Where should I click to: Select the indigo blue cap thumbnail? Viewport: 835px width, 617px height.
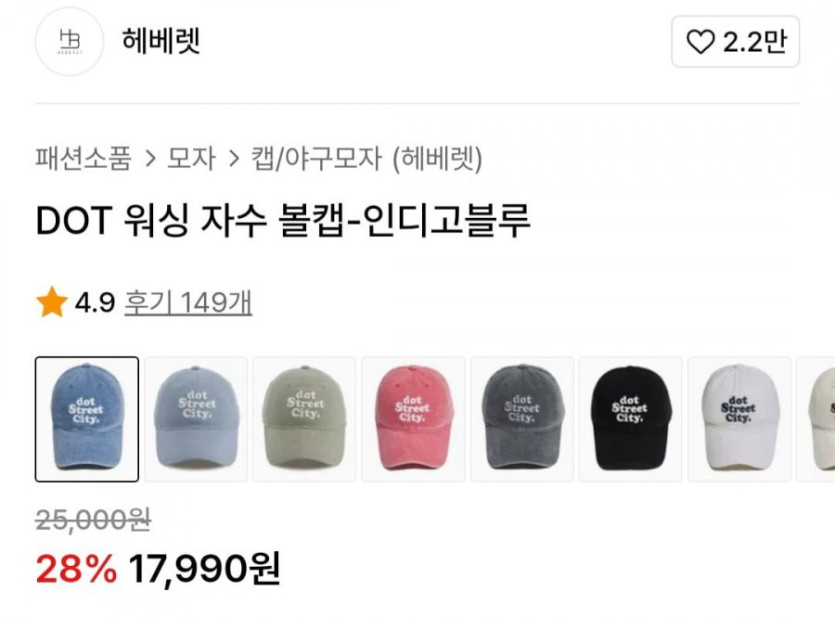pyautogui.click(x=87, y=419)
